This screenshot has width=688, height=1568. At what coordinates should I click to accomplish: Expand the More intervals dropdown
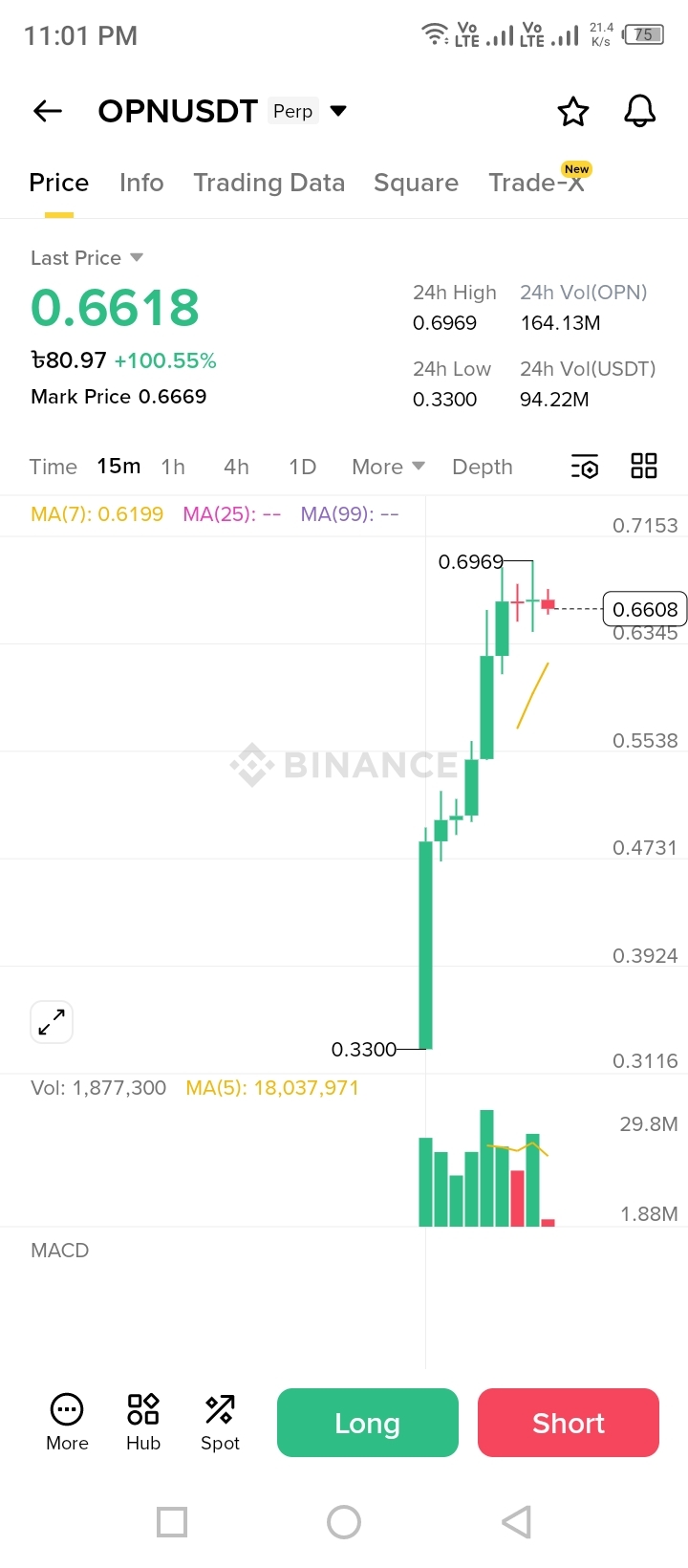387,467
